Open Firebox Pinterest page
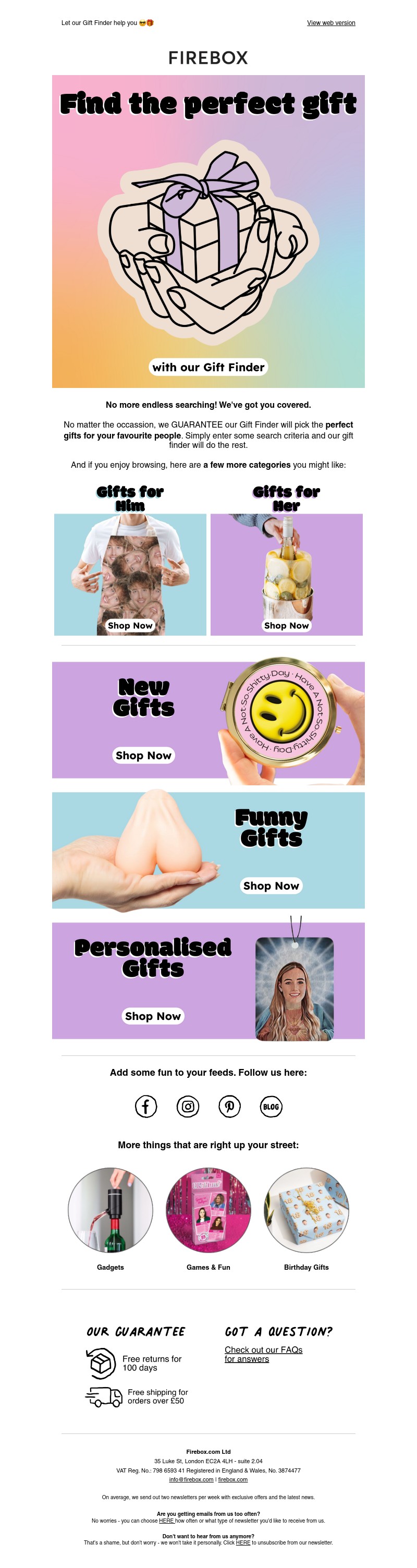Viewport: 417px width, 1568px height. (x=229, y=1107)
